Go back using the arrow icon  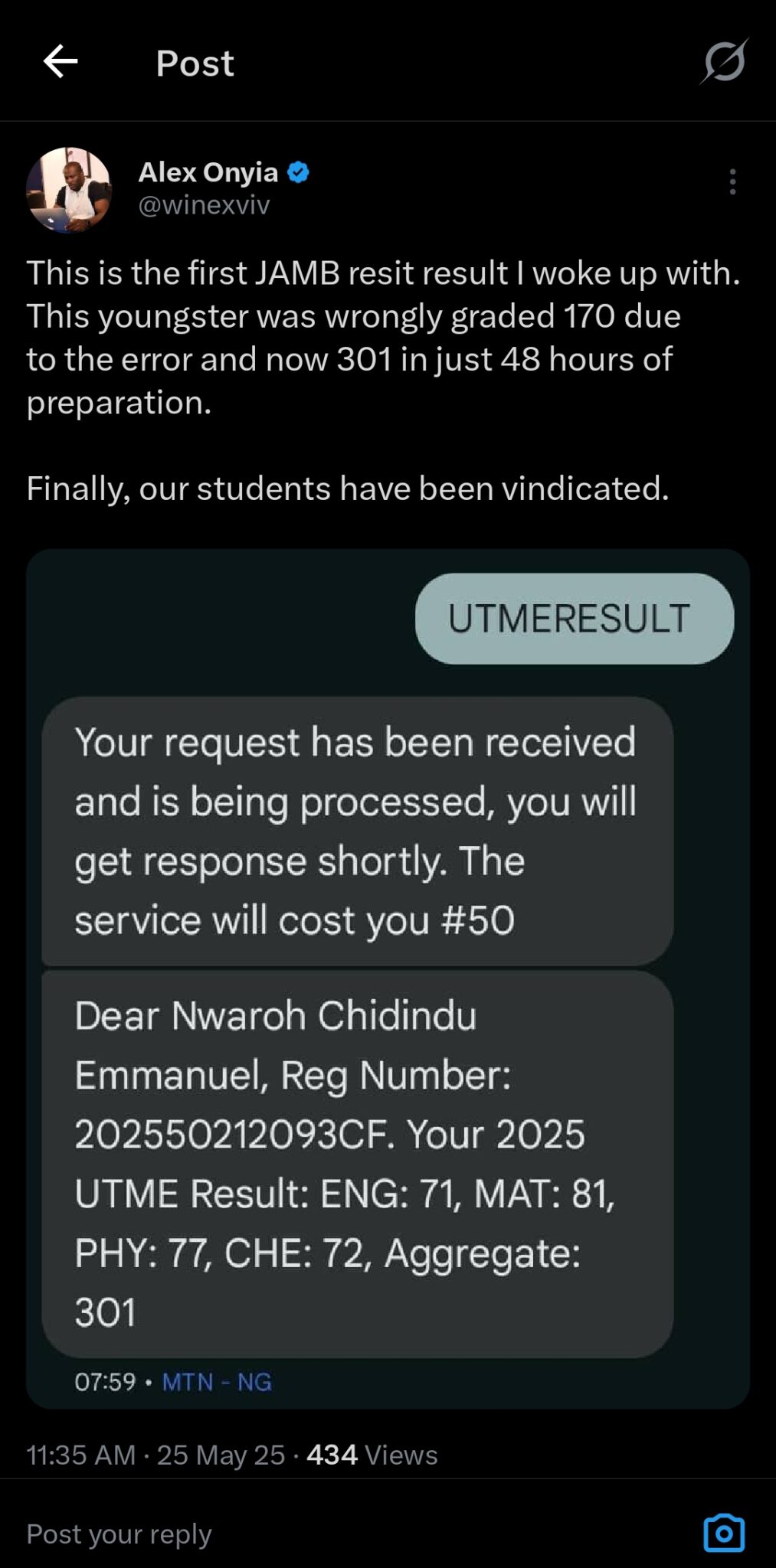pyautogui.click(x=61, y=62)
